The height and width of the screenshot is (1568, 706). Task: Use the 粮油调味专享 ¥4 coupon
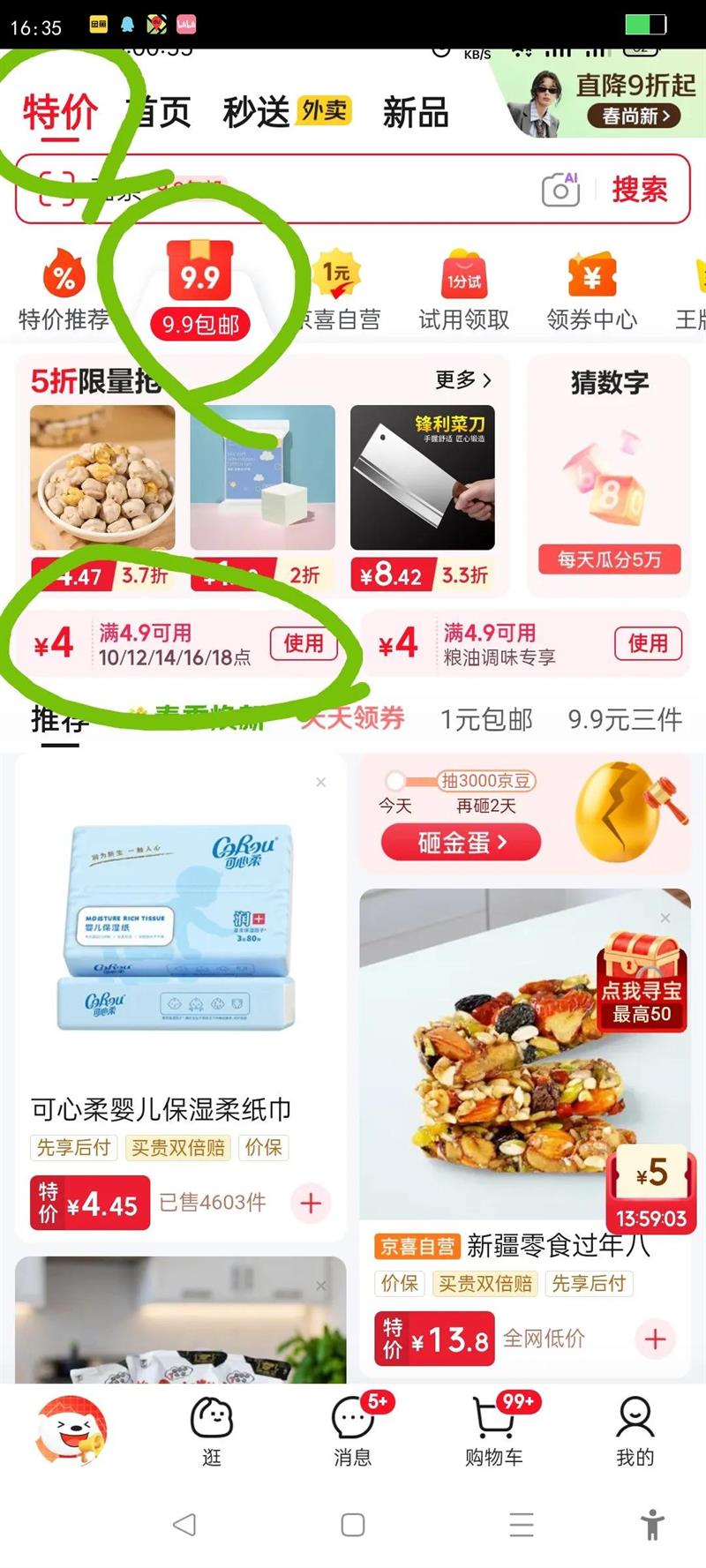(x=648, y=643)
